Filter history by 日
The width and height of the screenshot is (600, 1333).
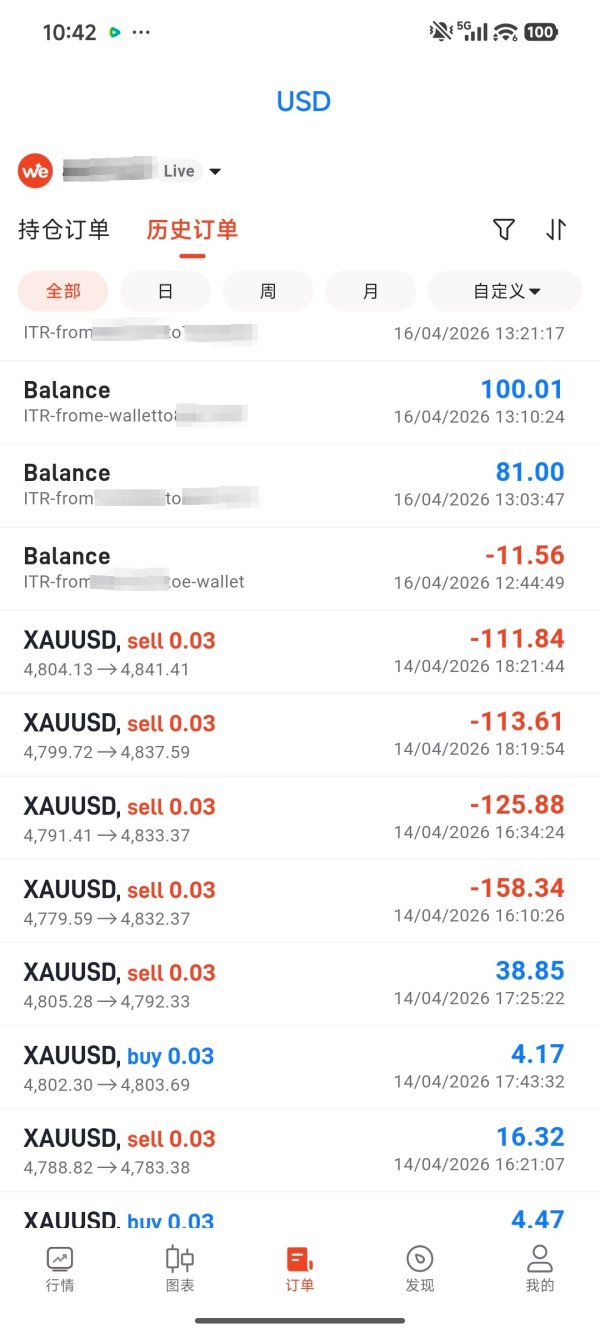click(165, 291)
